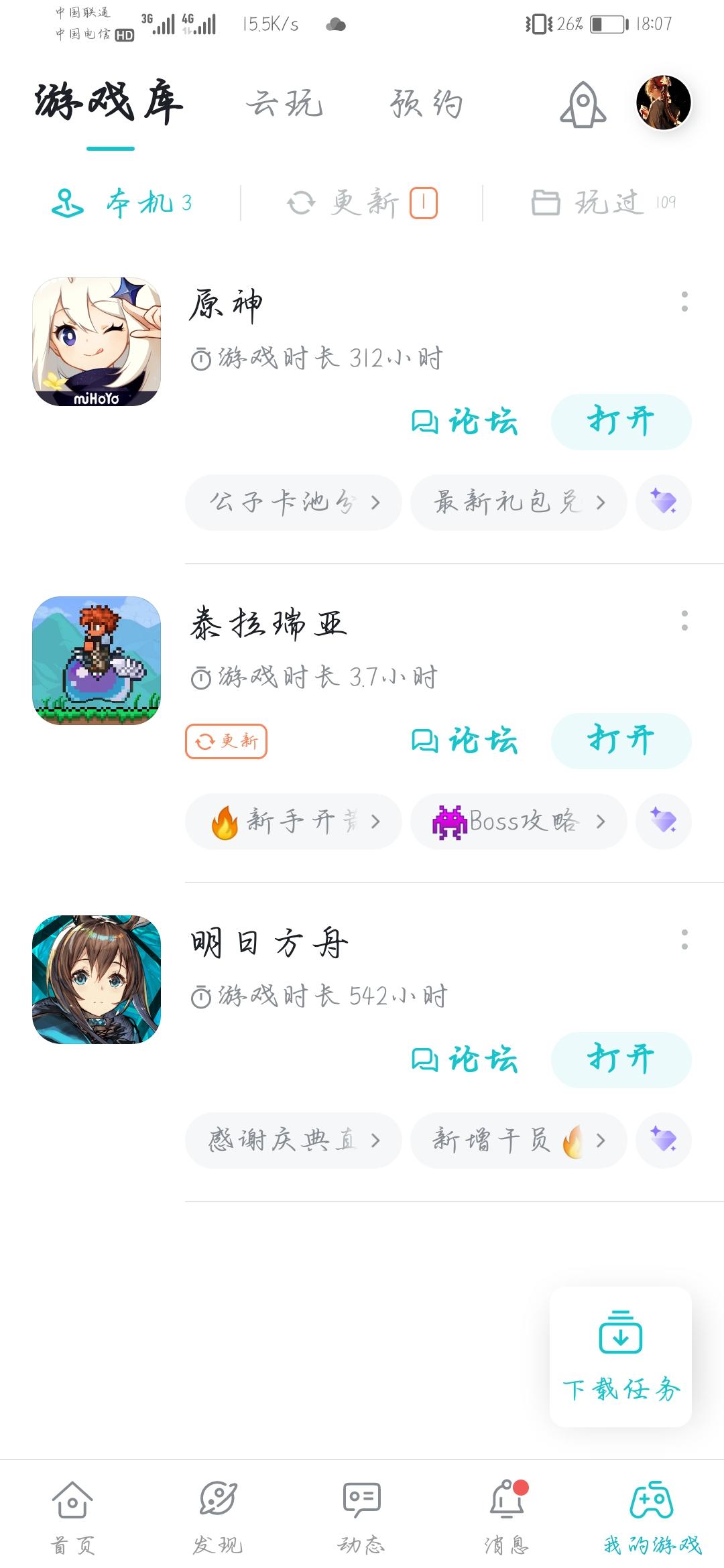Screen dimensions: 724x1568
Task: Launch 明日方舟 with its 打开 button
Action: [621, 1060]
